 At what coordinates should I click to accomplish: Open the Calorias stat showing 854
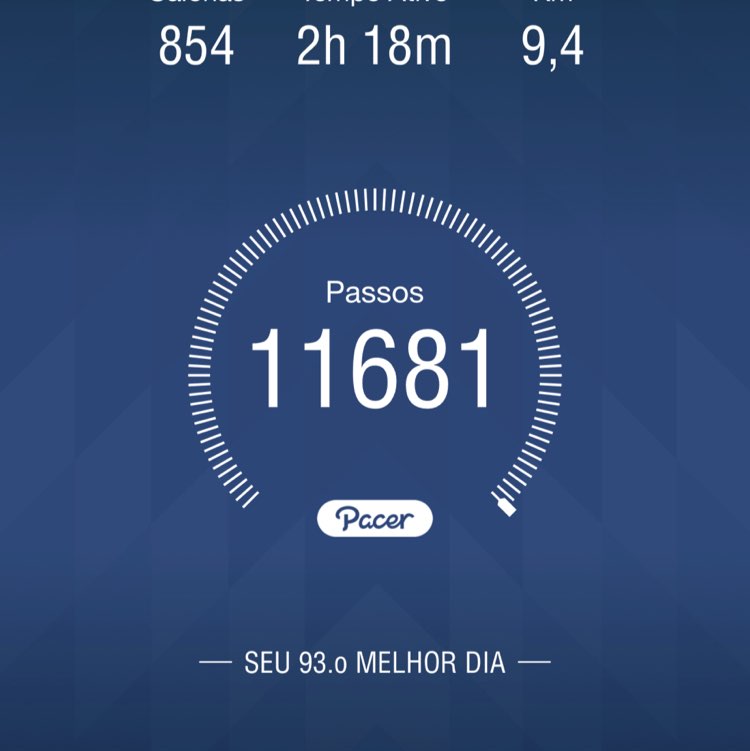coord(196,45)
